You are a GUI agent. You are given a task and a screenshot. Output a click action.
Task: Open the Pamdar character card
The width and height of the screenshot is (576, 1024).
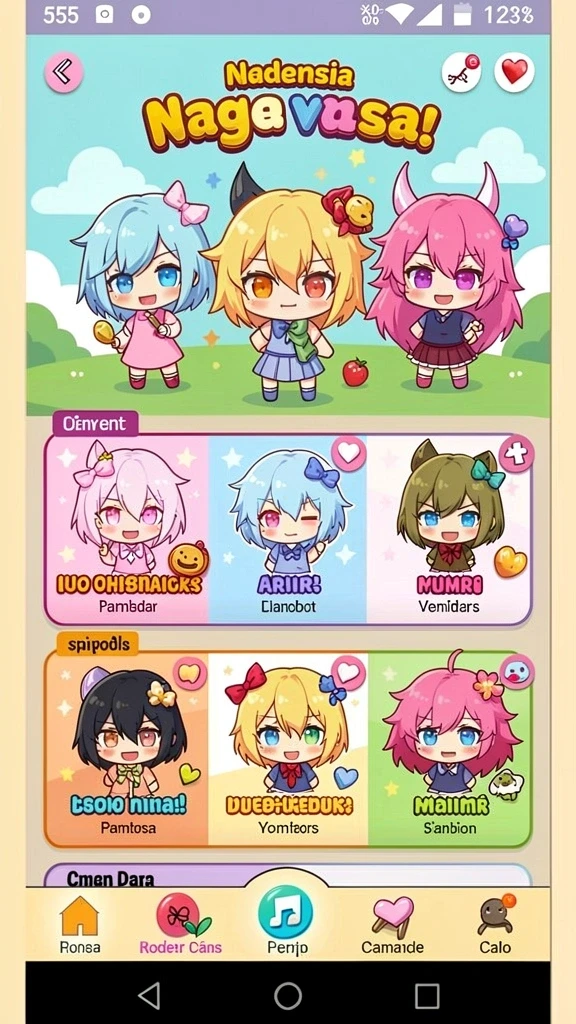click(127, 530)
